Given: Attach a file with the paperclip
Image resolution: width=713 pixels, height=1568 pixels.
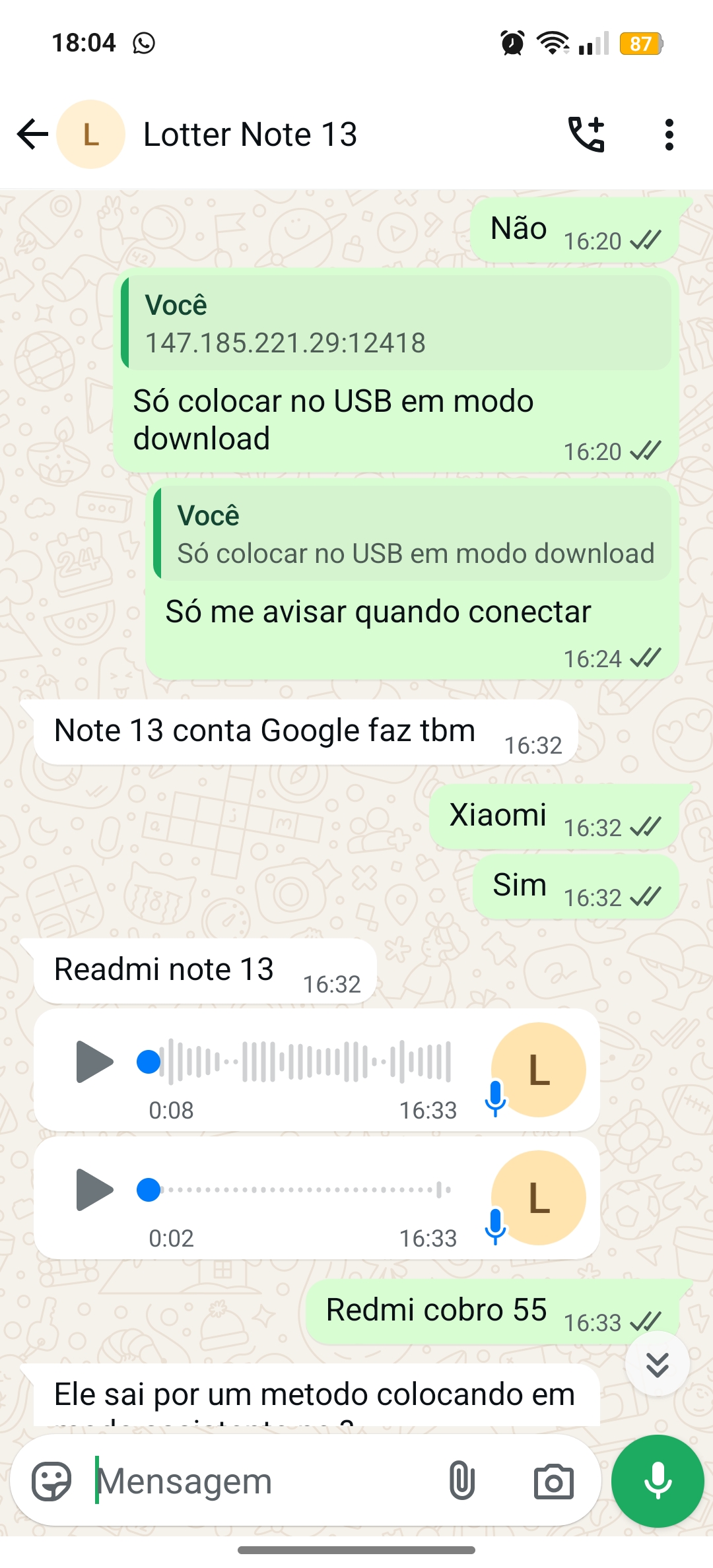Looking at the screenshot, I should point(461,1480).
